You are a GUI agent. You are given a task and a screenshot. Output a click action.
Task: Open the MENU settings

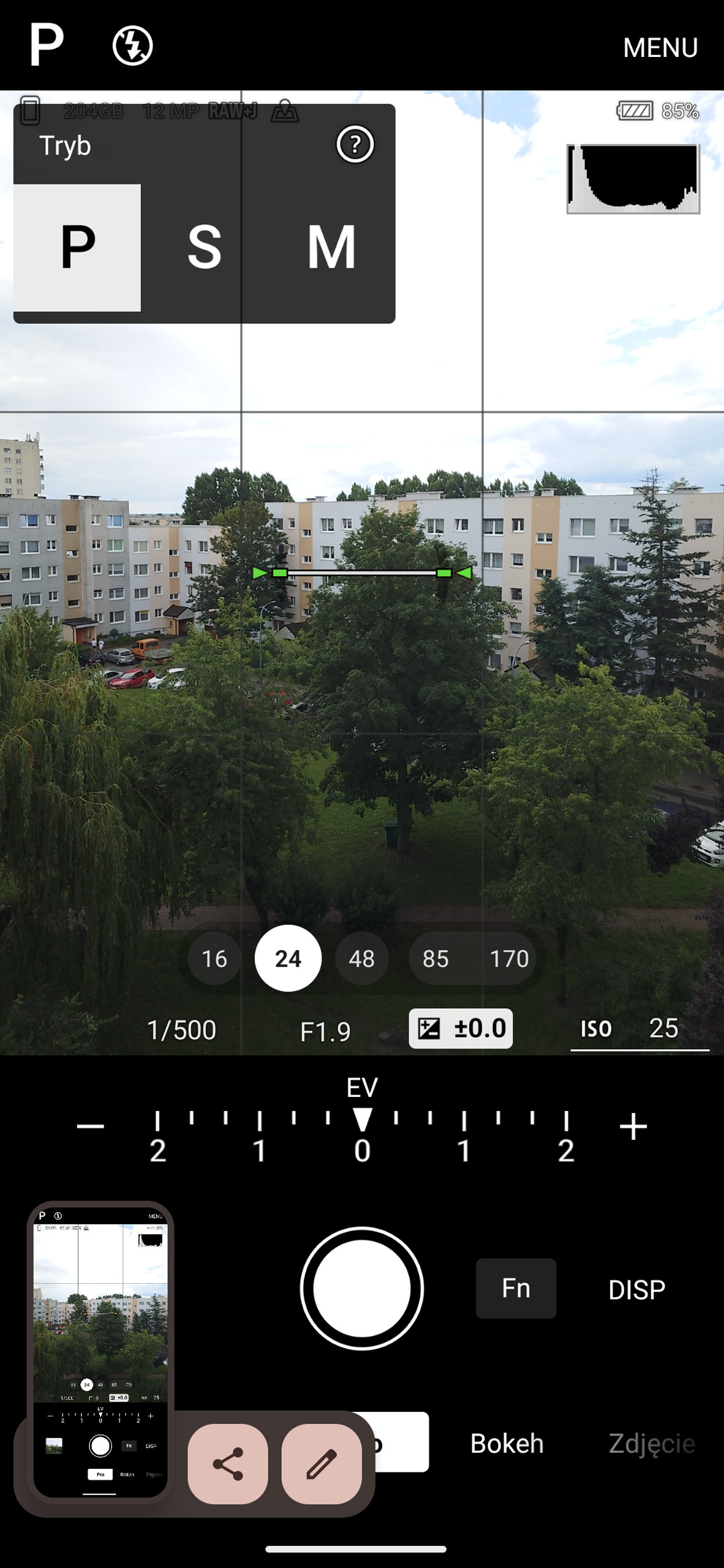point(660,48)
